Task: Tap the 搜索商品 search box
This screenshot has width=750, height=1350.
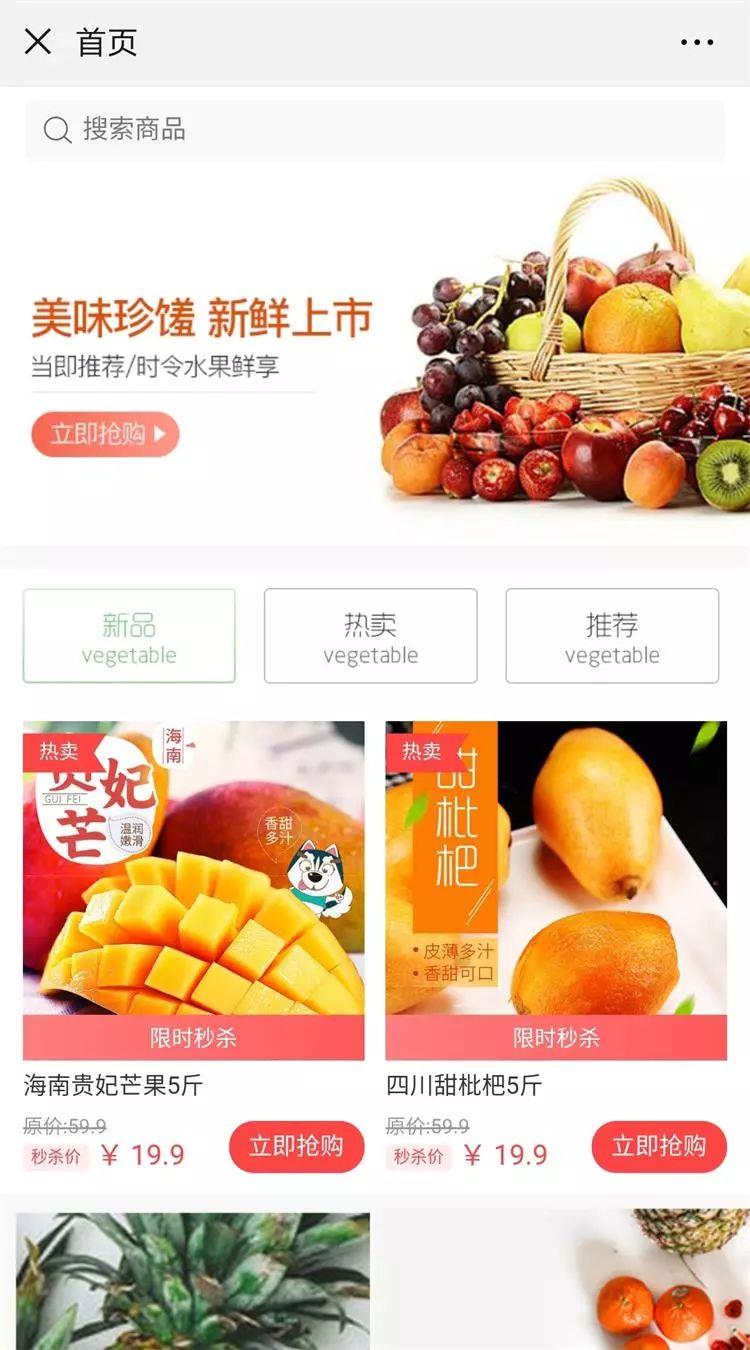Action: point(375,130)
